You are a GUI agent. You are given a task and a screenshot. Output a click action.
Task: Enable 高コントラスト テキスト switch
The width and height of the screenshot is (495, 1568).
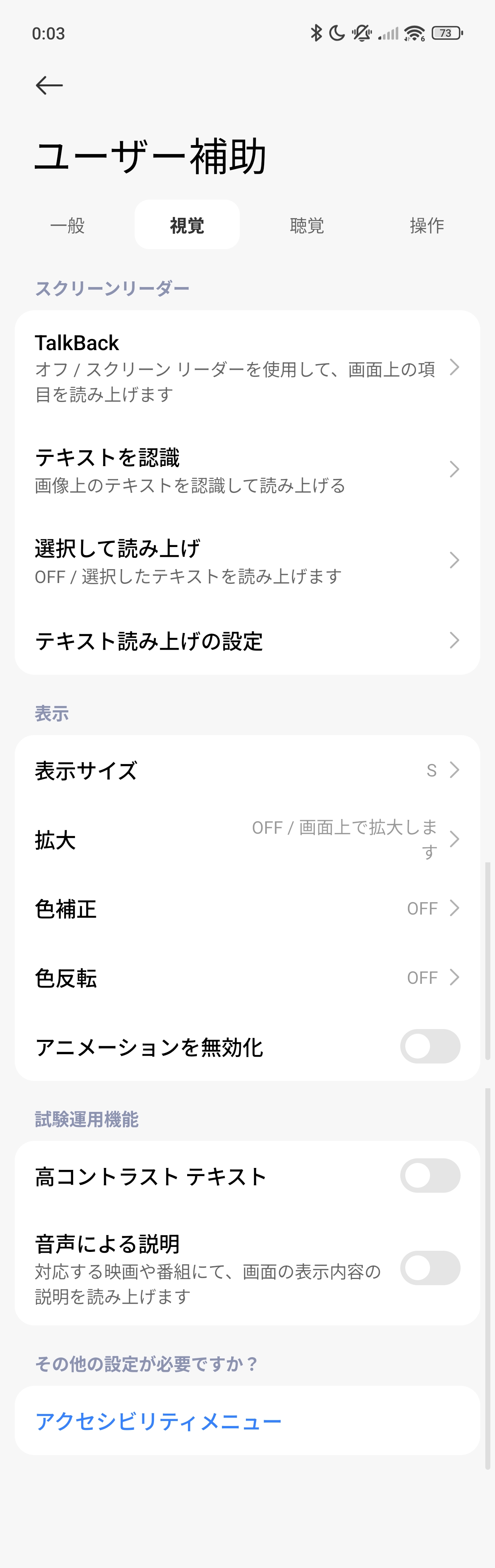point(430,1175)
